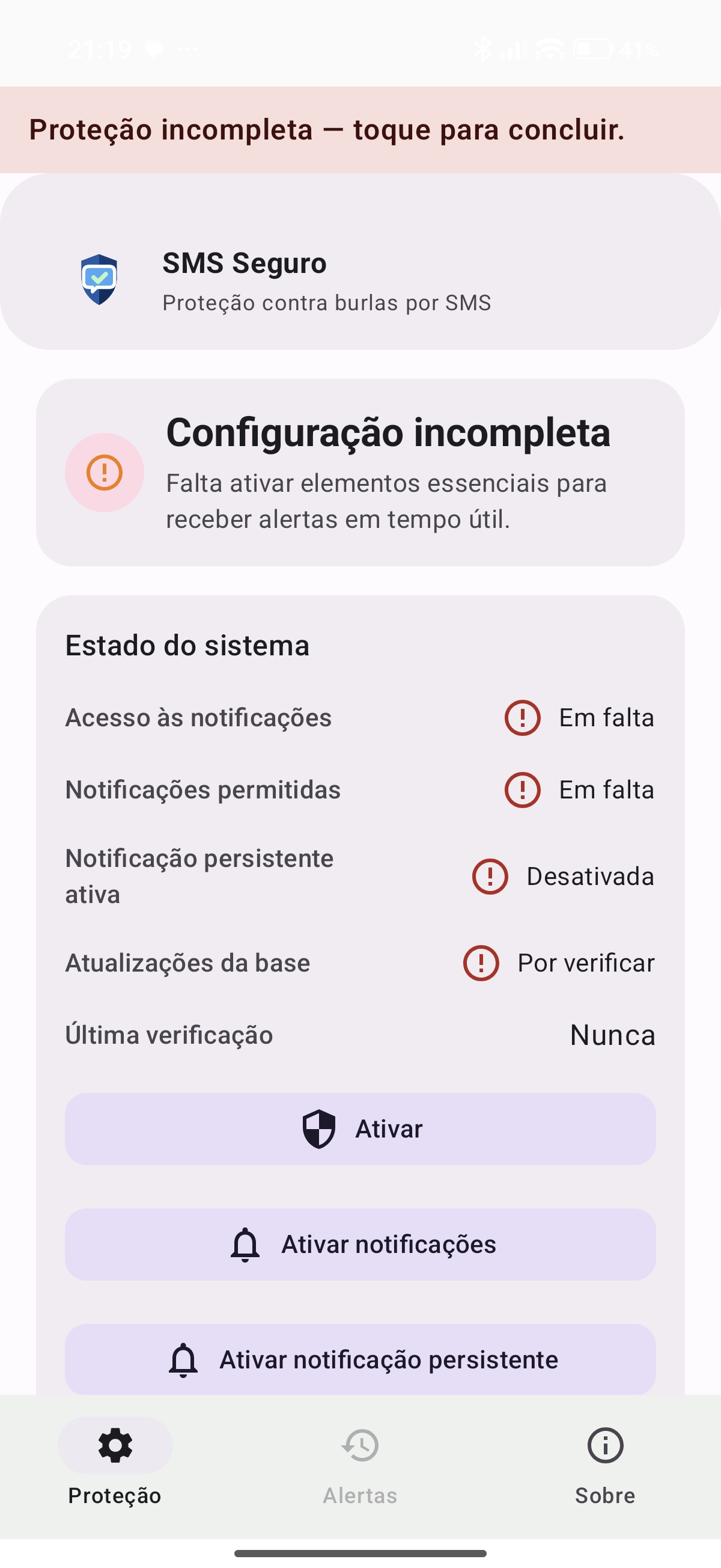Select the Em falta status for Acesso às notificações

coord(606,718)
